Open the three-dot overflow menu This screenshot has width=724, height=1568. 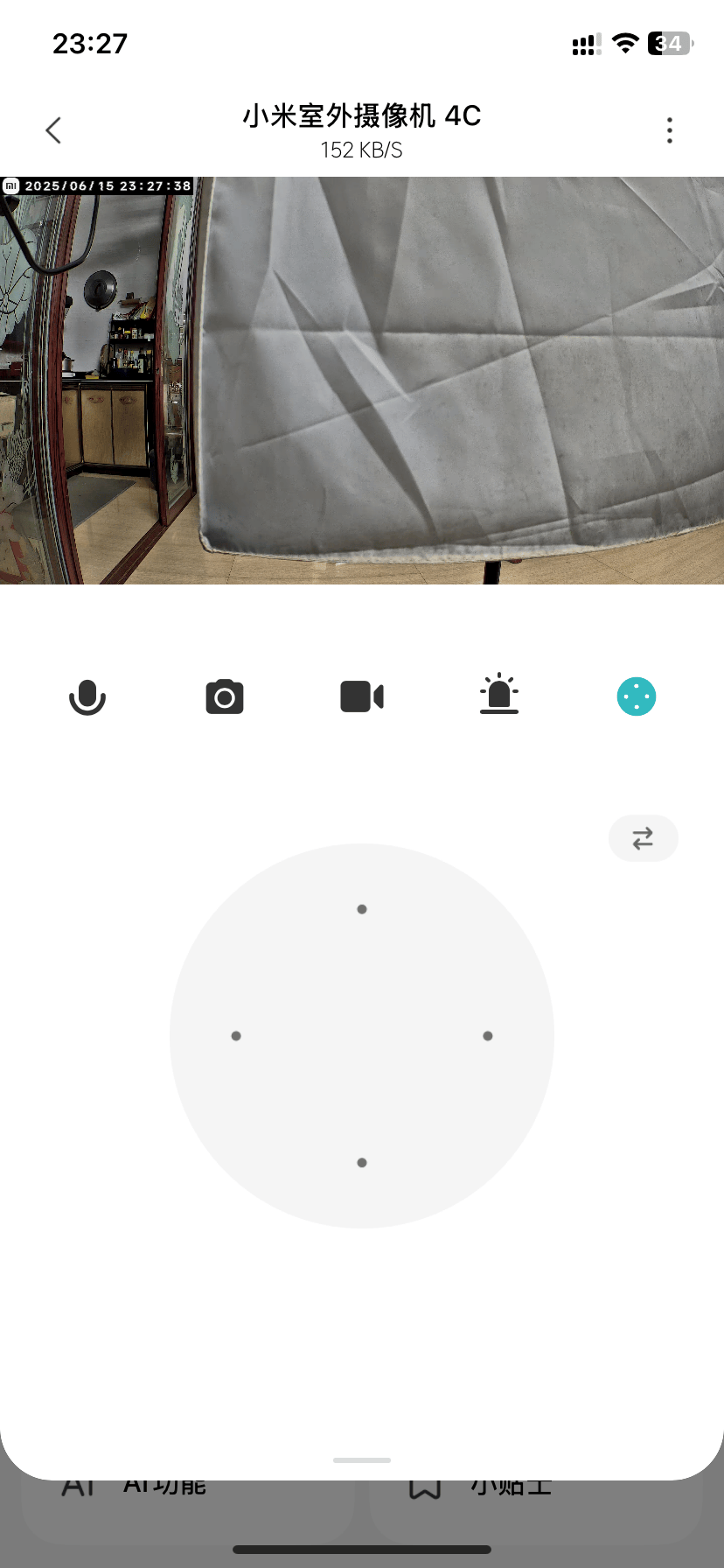[670, 130]
